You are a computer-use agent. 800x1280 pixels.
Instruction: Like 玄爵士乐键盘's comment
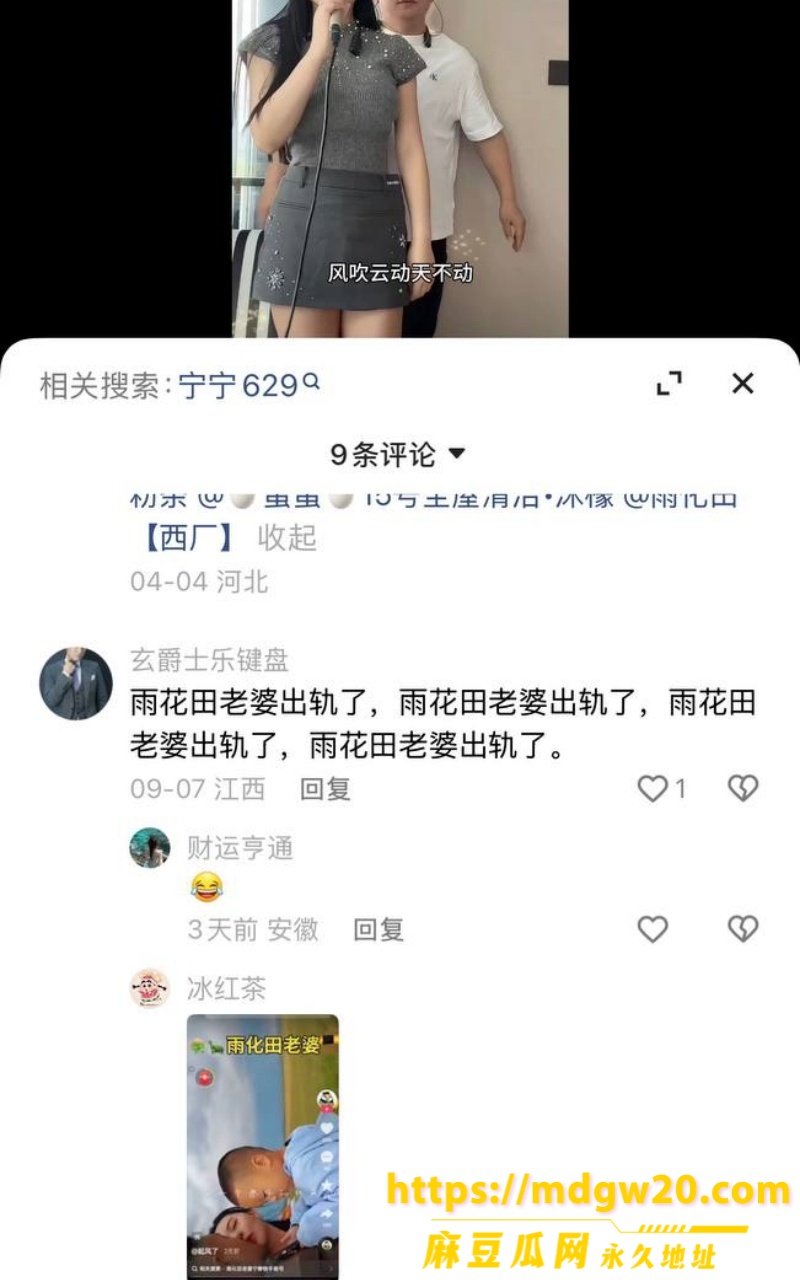tap(662, 789)
